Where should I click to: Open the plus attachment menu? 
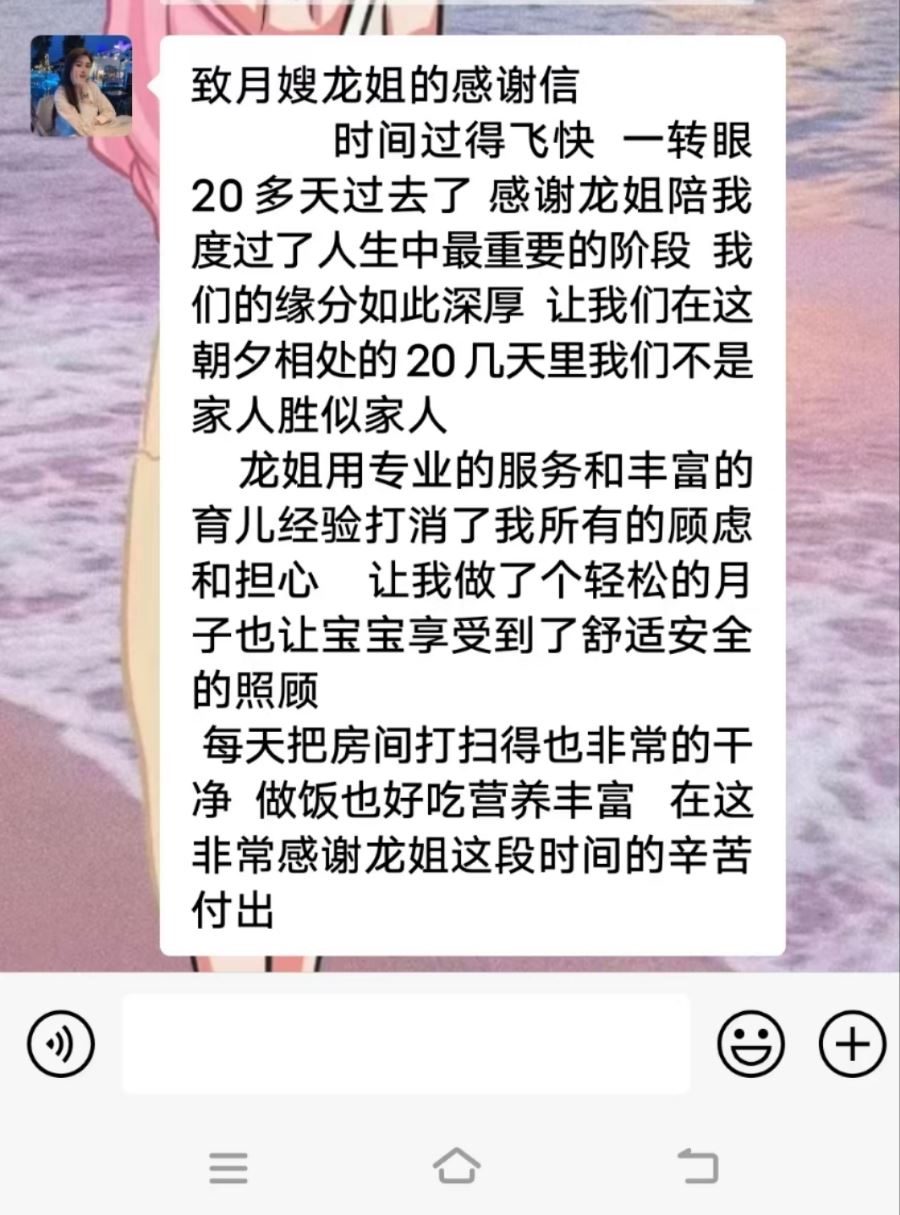coord(852,1043)
